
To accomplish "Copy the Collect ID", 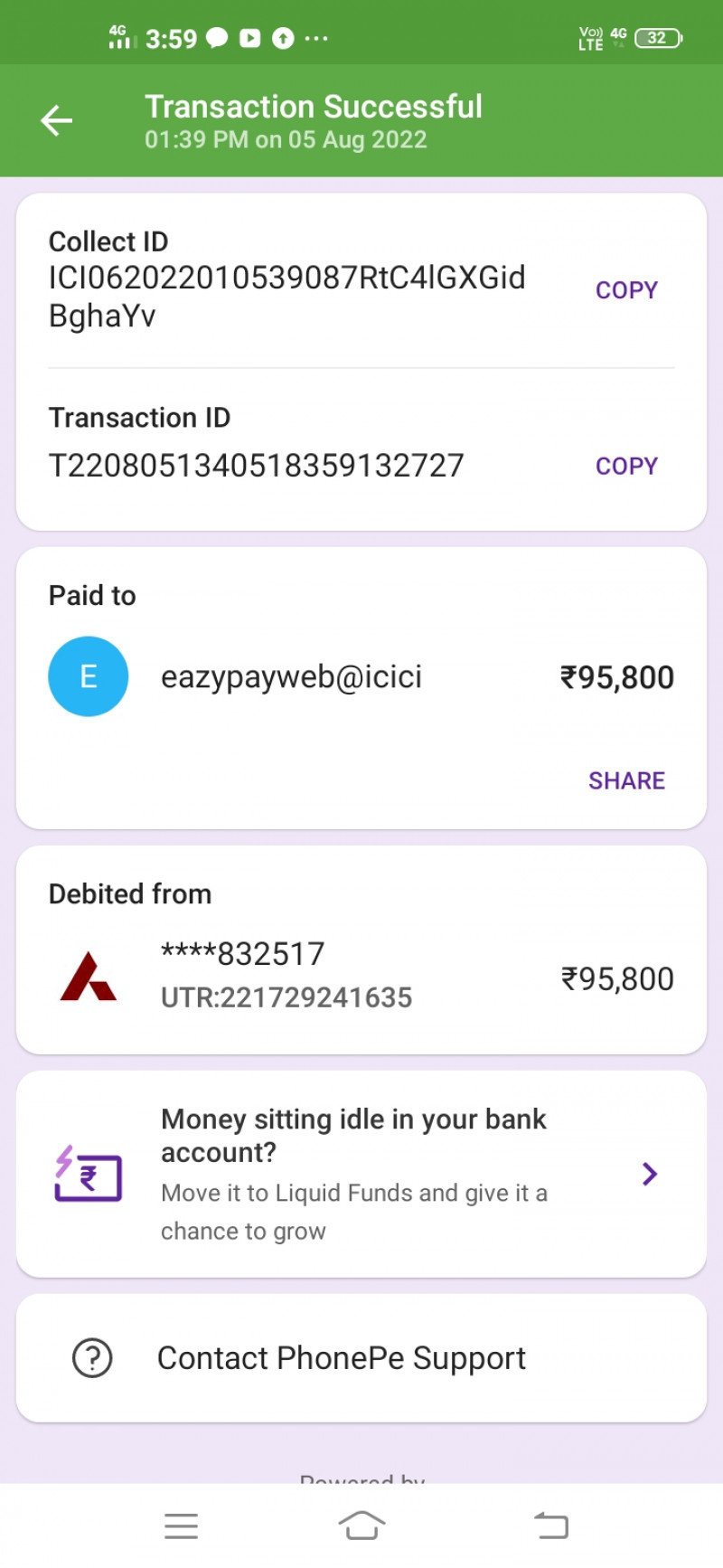I will [x=625, y=290].
